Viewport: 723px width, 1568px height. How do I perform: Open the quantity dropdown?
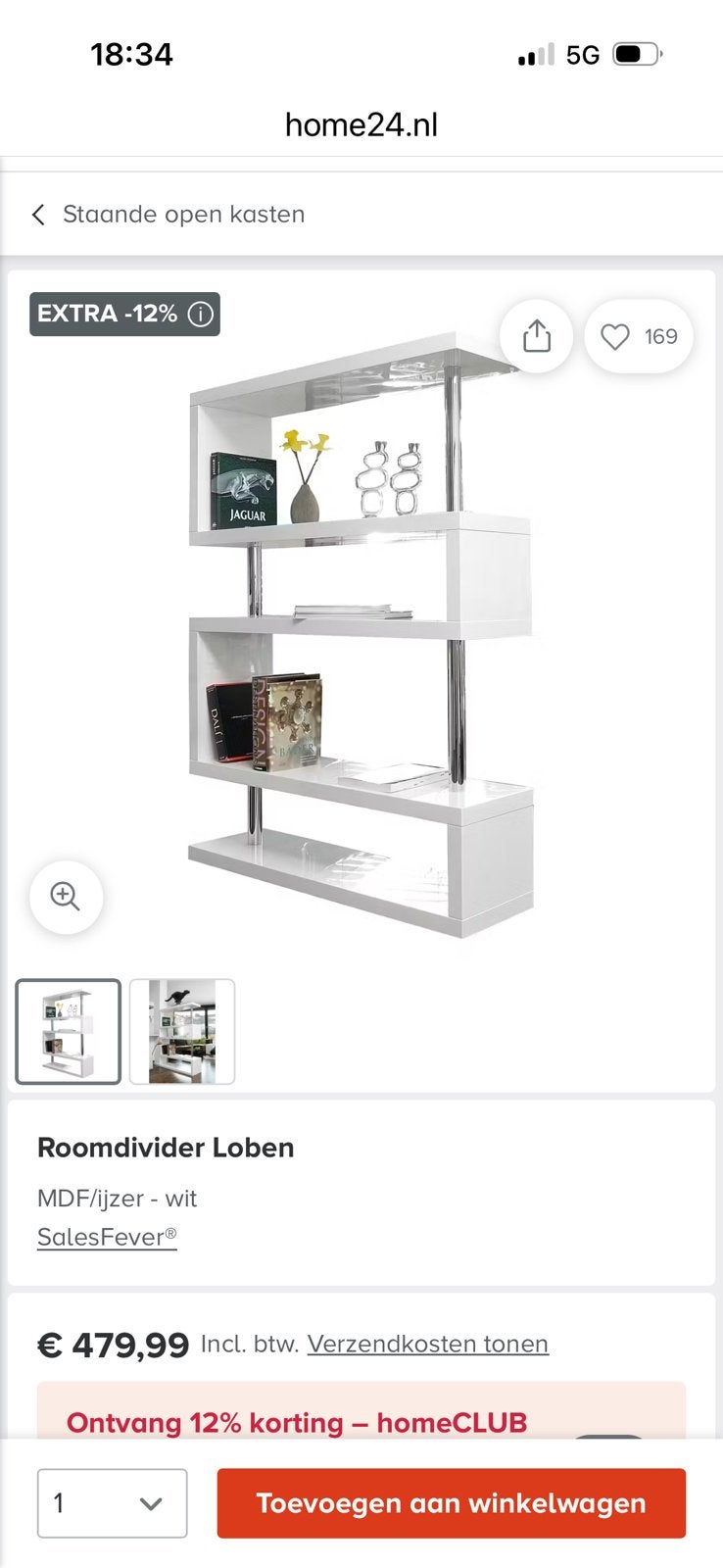(112, 1502)
